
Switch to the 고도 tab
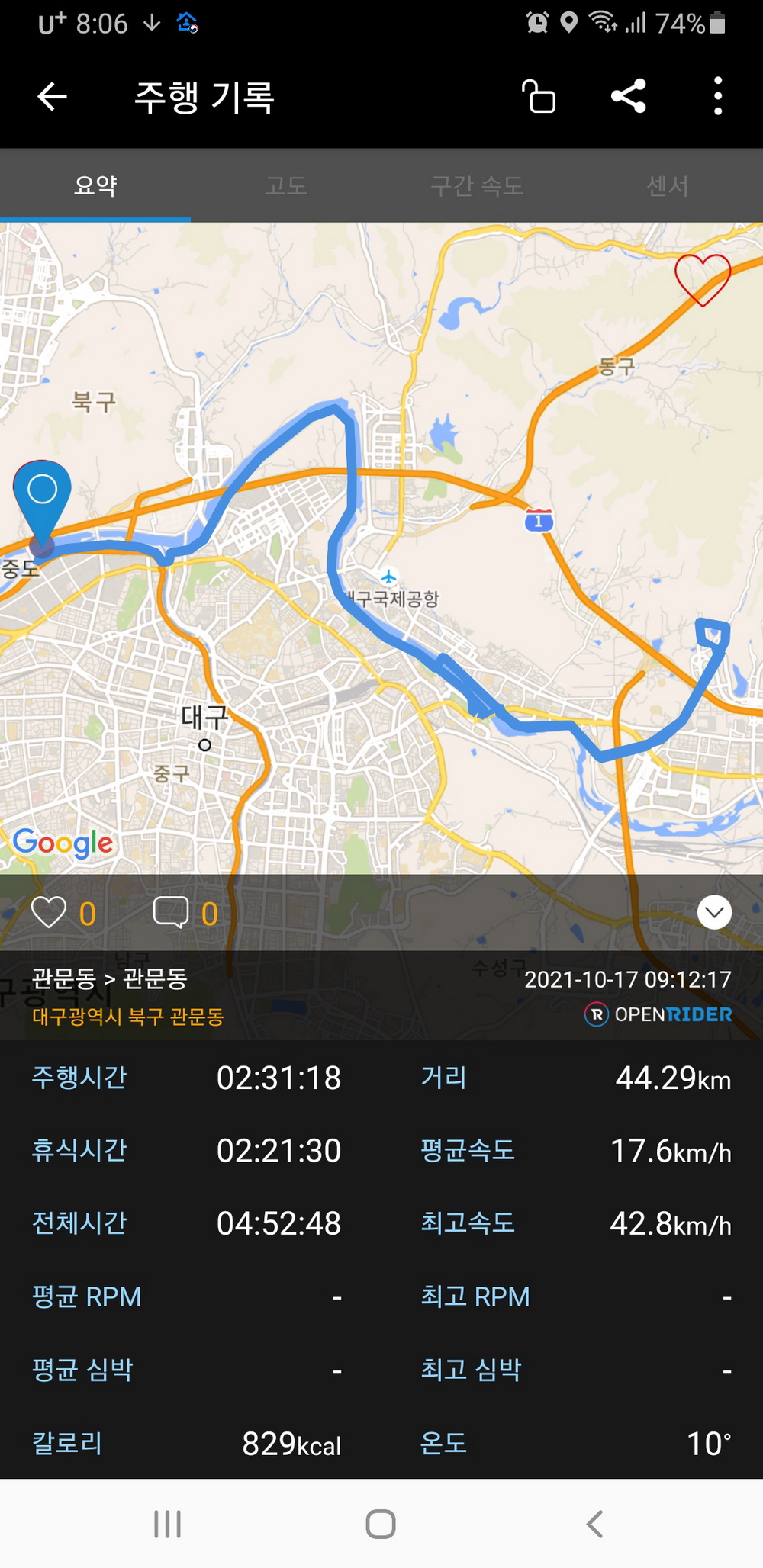286,185
